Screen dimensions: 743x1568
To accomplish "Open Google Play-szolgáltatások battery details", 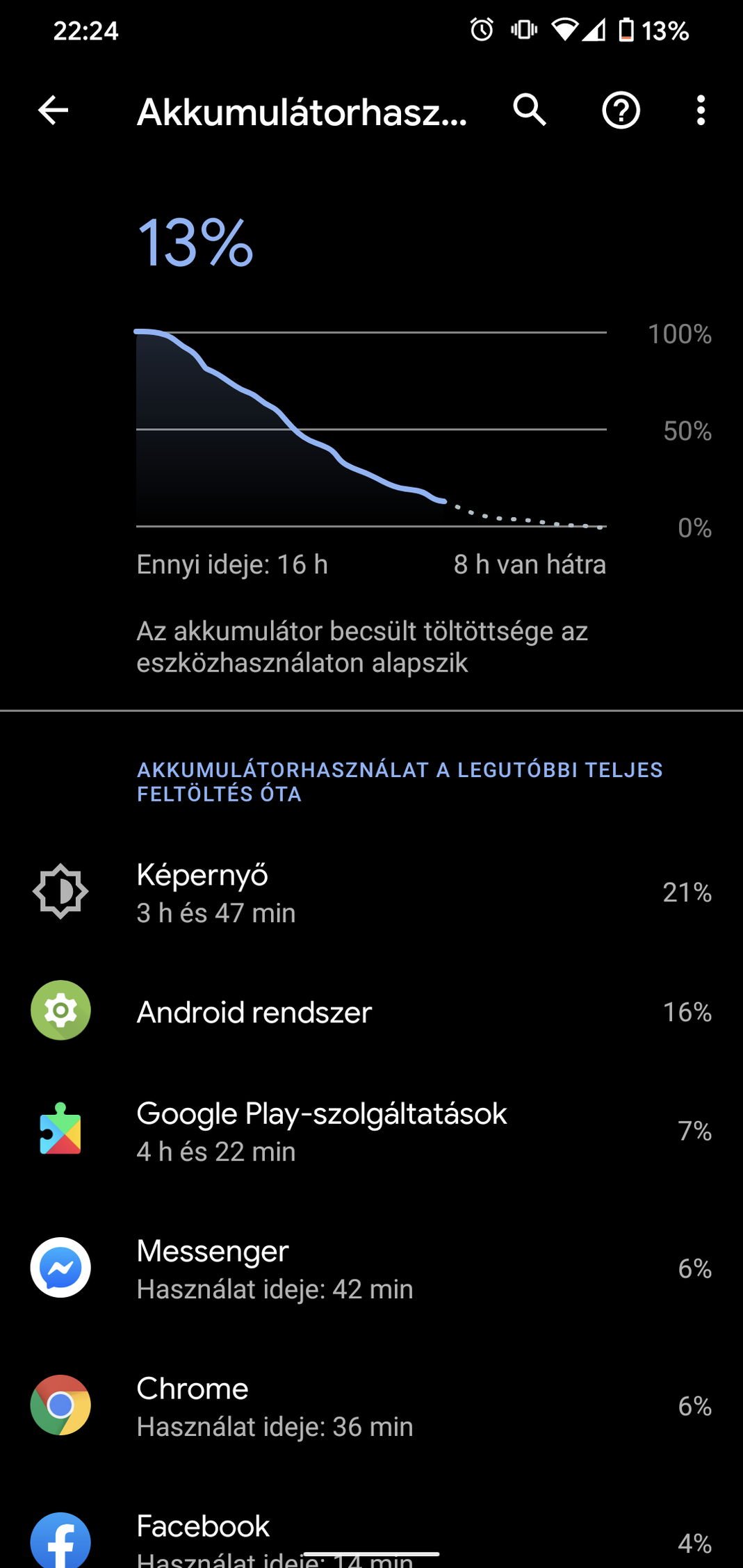I will pyautogui.click(x=371, y=1132).
